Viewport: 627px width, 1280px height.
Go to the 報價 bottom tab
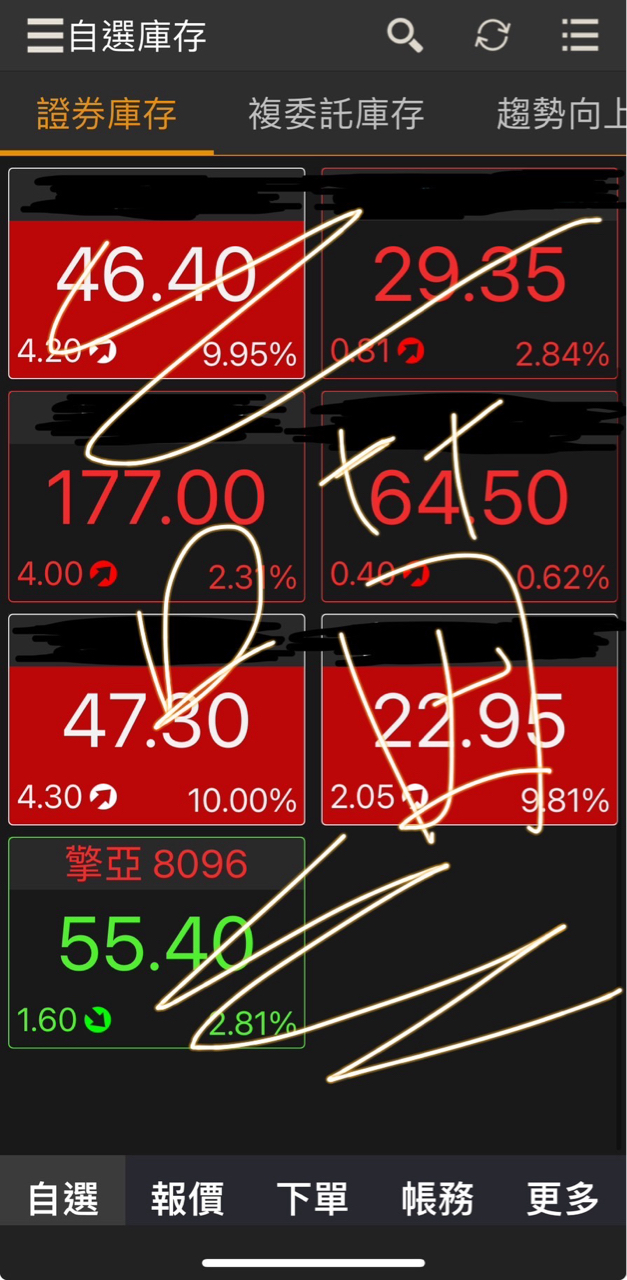pyautogui.click(x=187, y=1196)
